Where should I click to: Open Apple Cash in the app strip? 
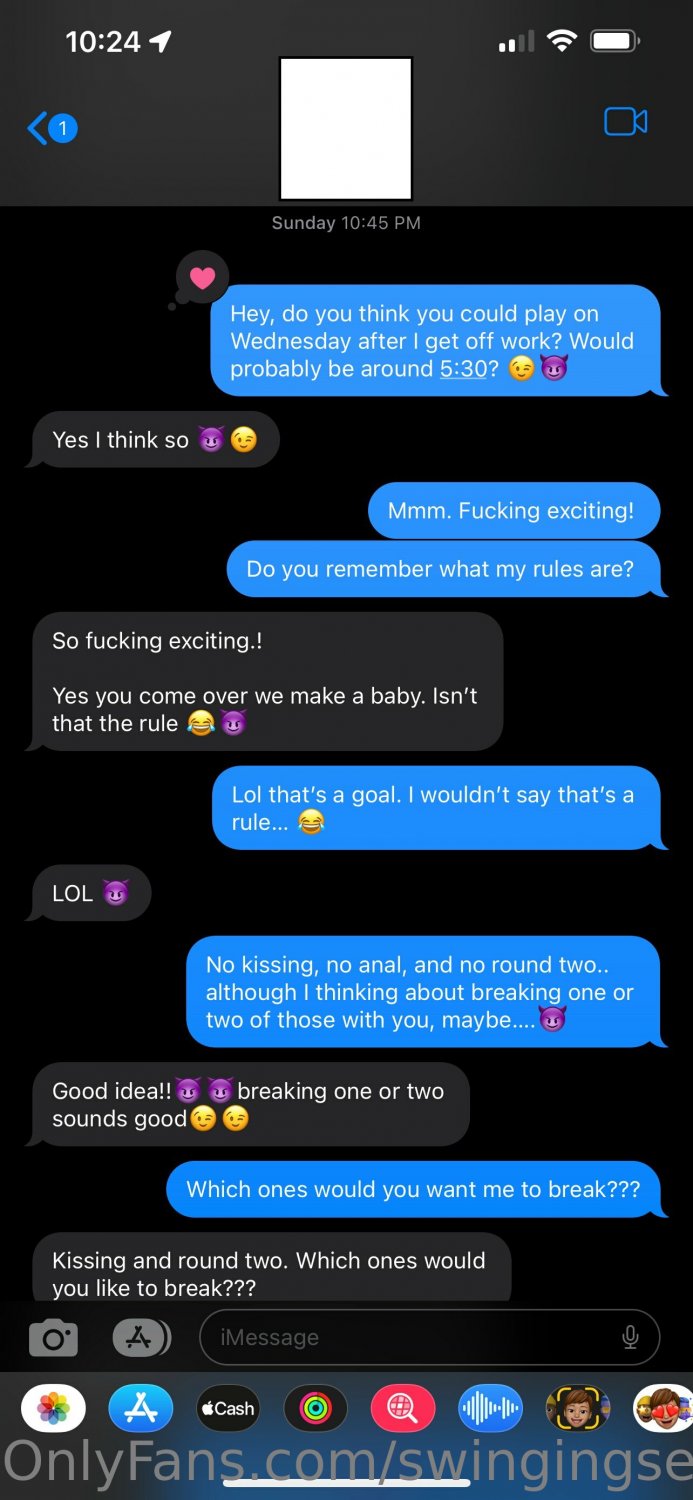[228, 1409]
